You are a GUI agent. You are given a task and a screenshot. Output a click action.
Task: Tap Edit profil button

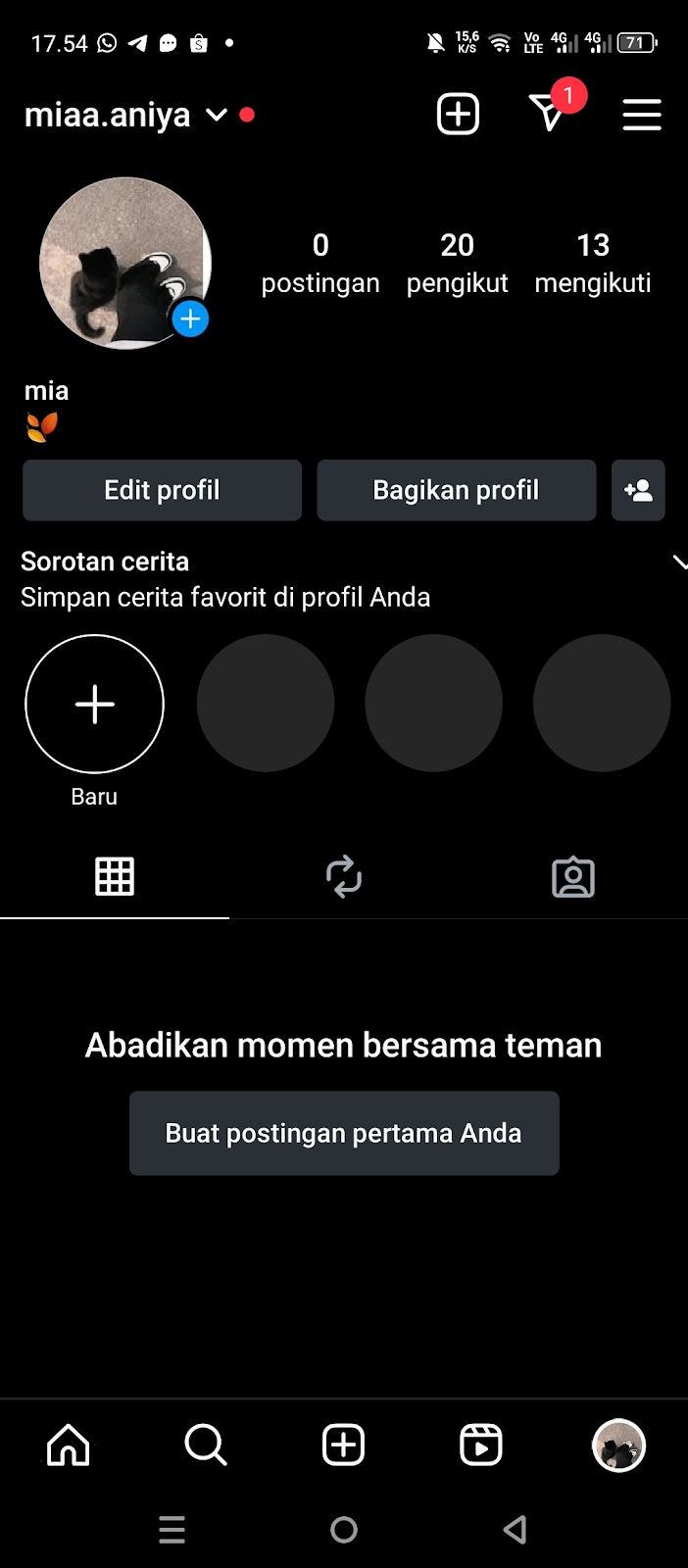(162, 490)
